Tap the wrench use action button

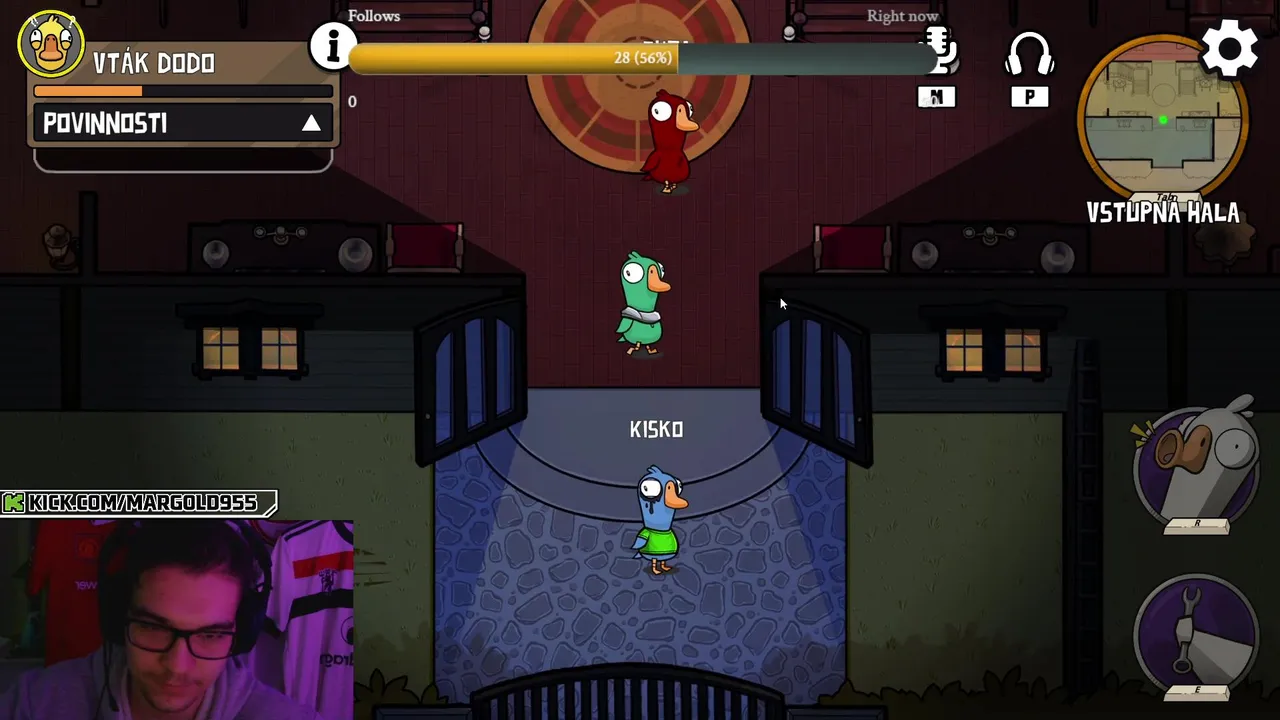[x=1195, y=632]
